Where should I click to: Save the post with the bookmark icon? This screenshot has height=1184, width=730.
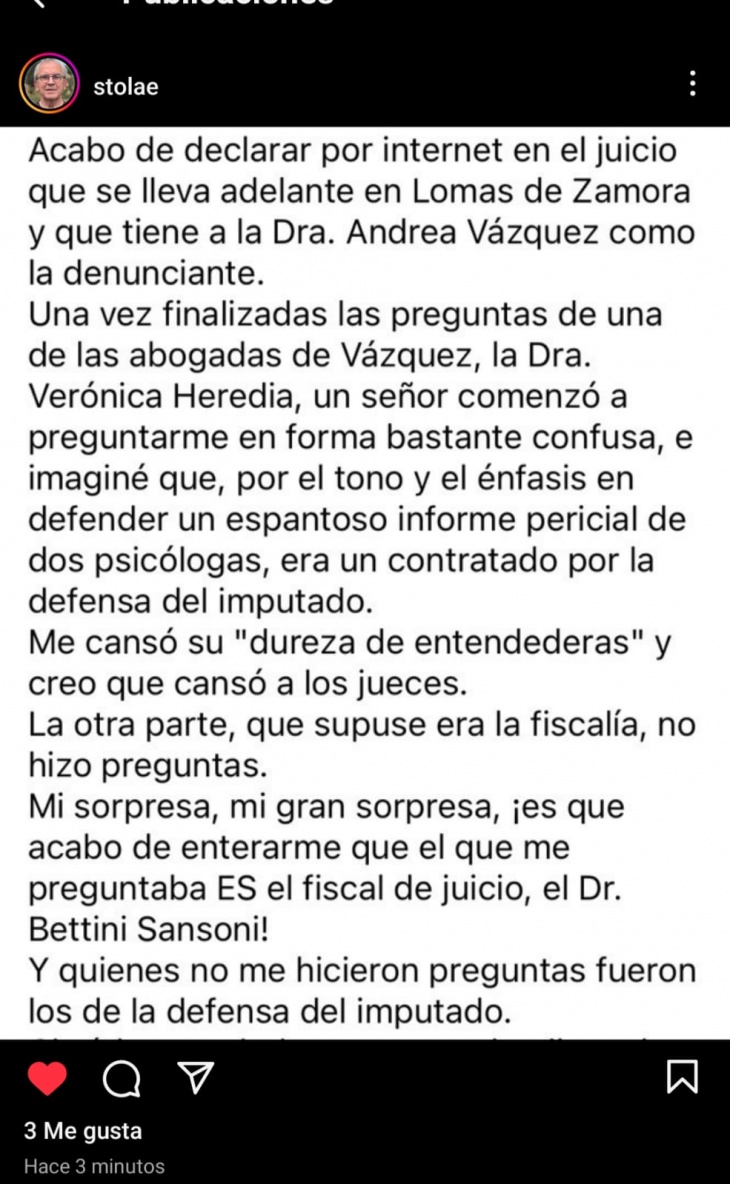(682, 1076)
